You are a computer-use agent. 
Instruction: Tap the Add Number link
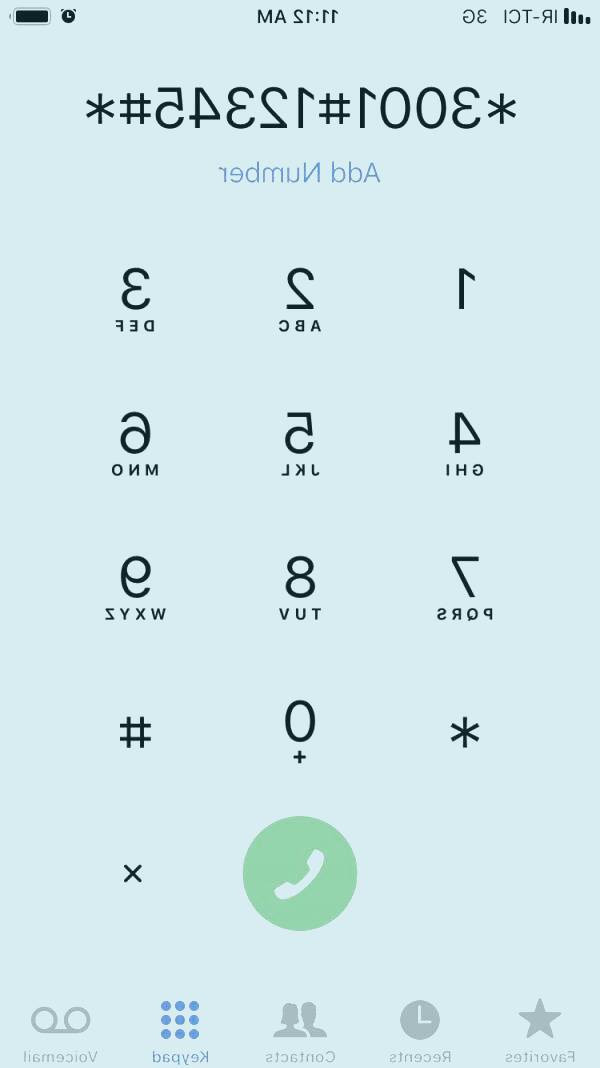coord(300,172)
